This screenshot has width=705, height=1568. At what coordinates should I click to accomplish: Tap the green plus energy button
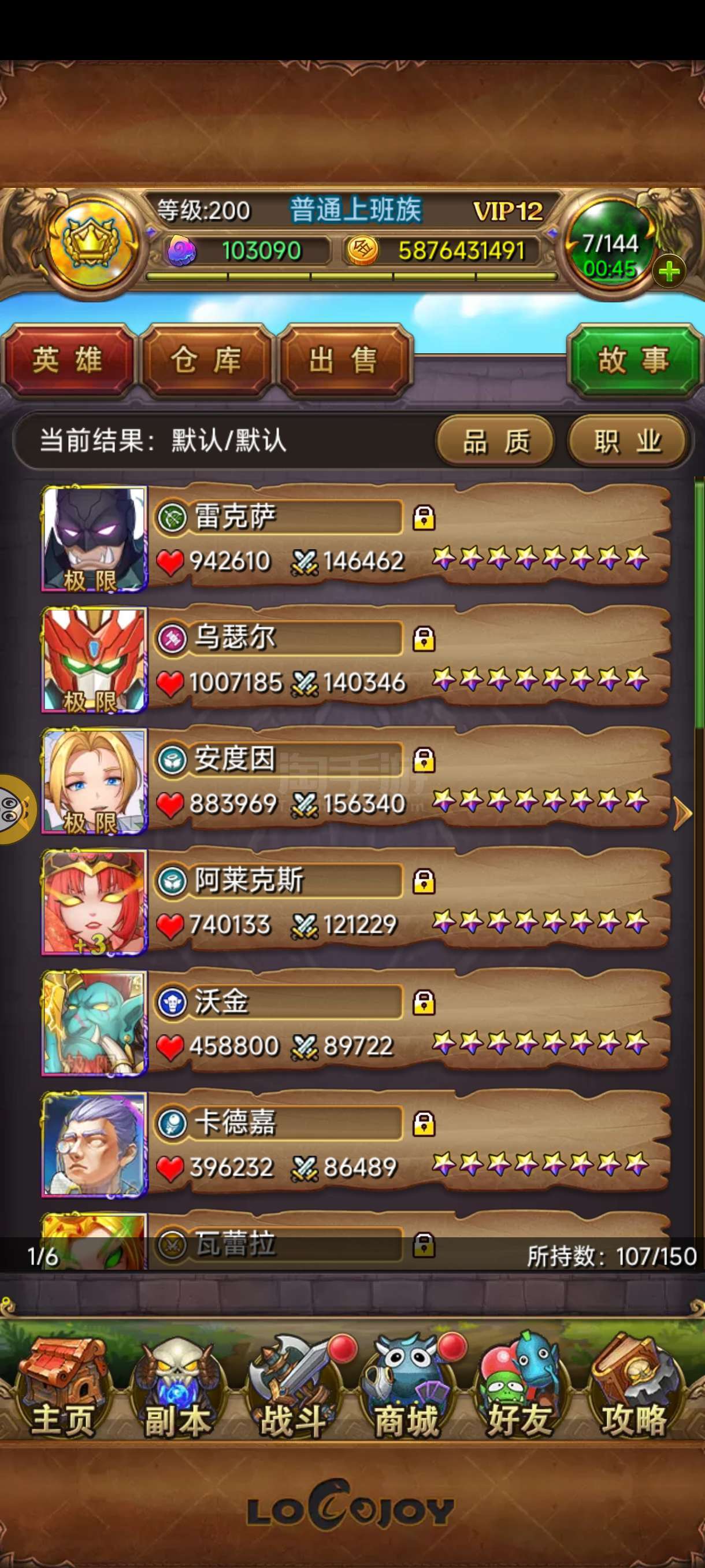[x=669, y=272]
